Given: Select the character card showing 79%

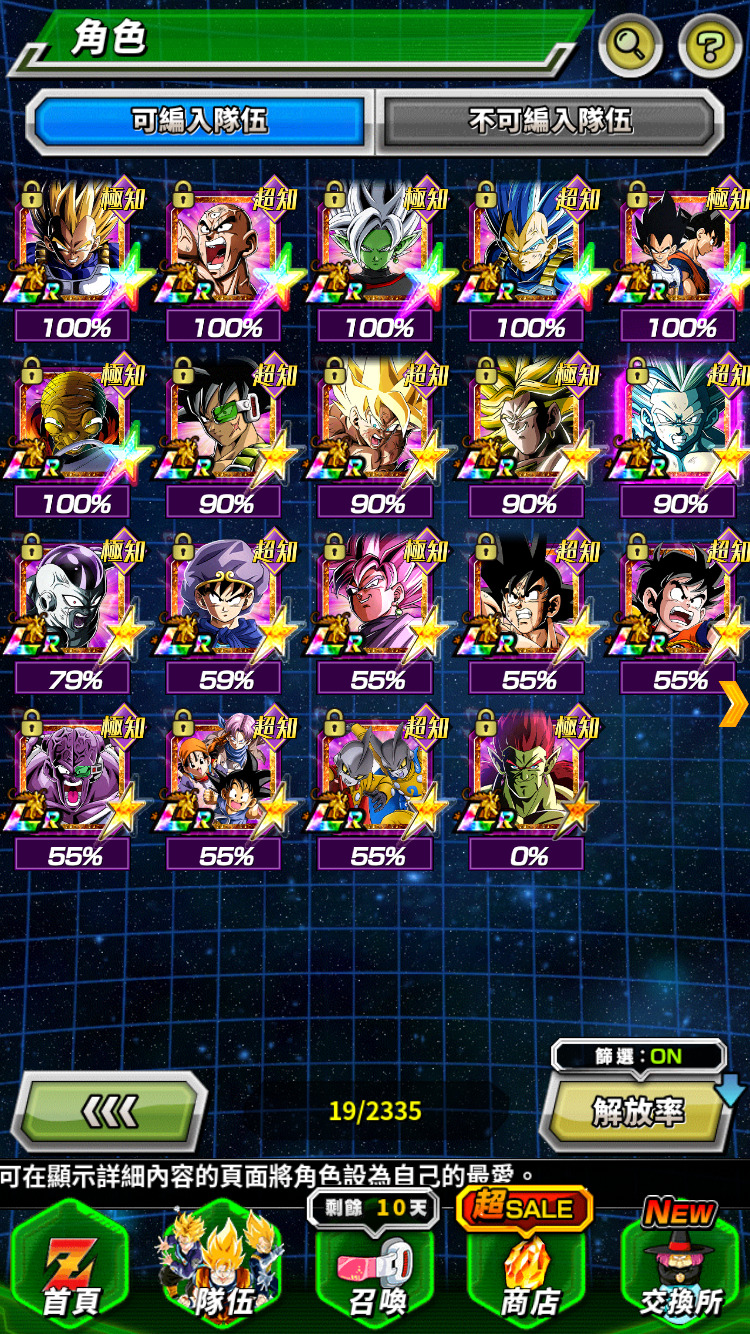Looking at the screenshot, I should 75,614.
